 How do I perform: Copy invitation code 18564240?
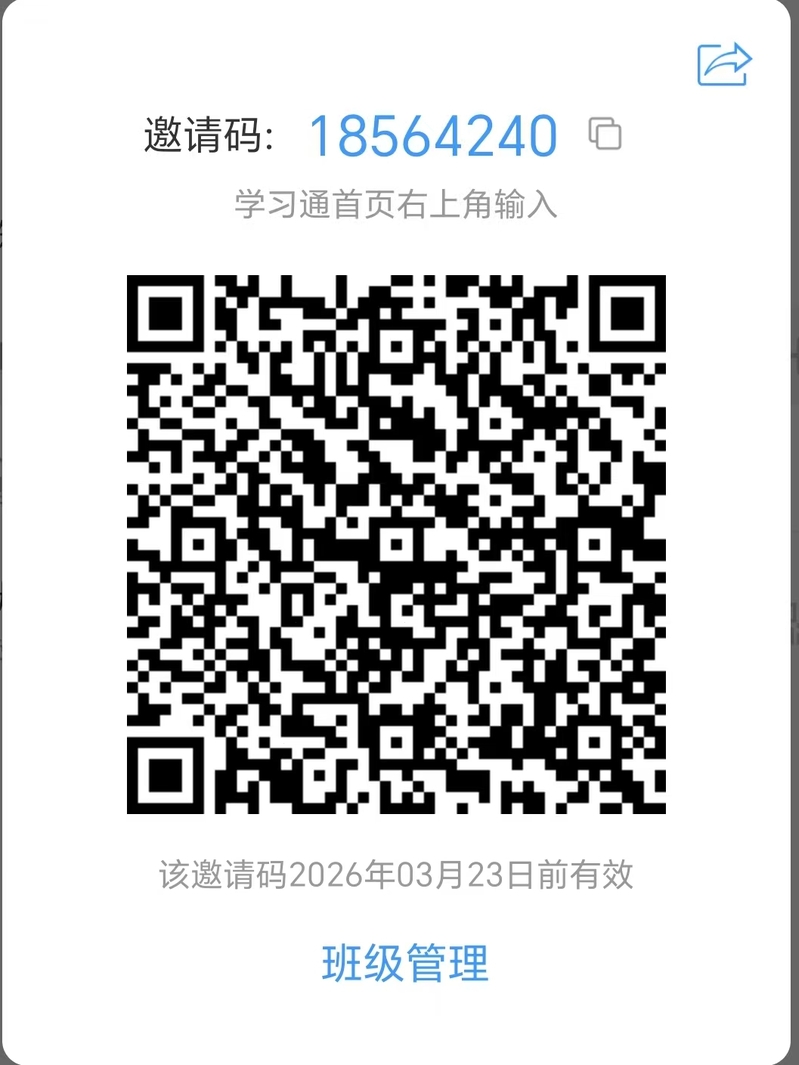[606, 134]
